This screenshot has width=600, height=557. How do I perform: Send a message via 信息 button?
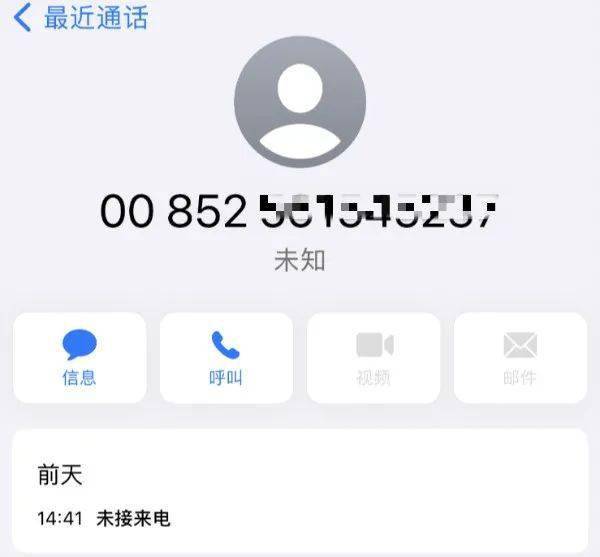(79, 357)
